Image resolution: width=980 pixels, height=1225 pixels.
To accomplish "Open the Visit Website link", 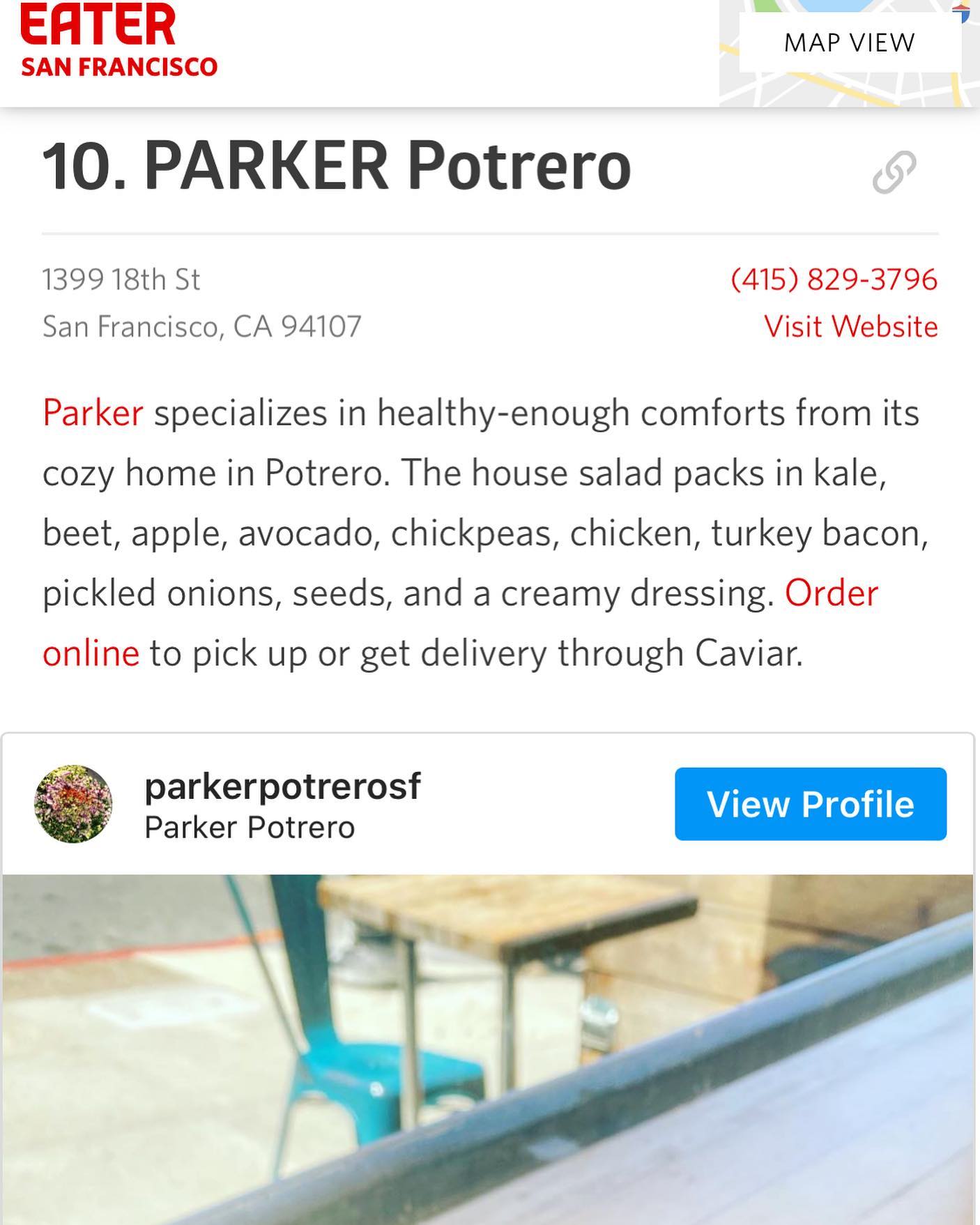I will pos(850,326).
